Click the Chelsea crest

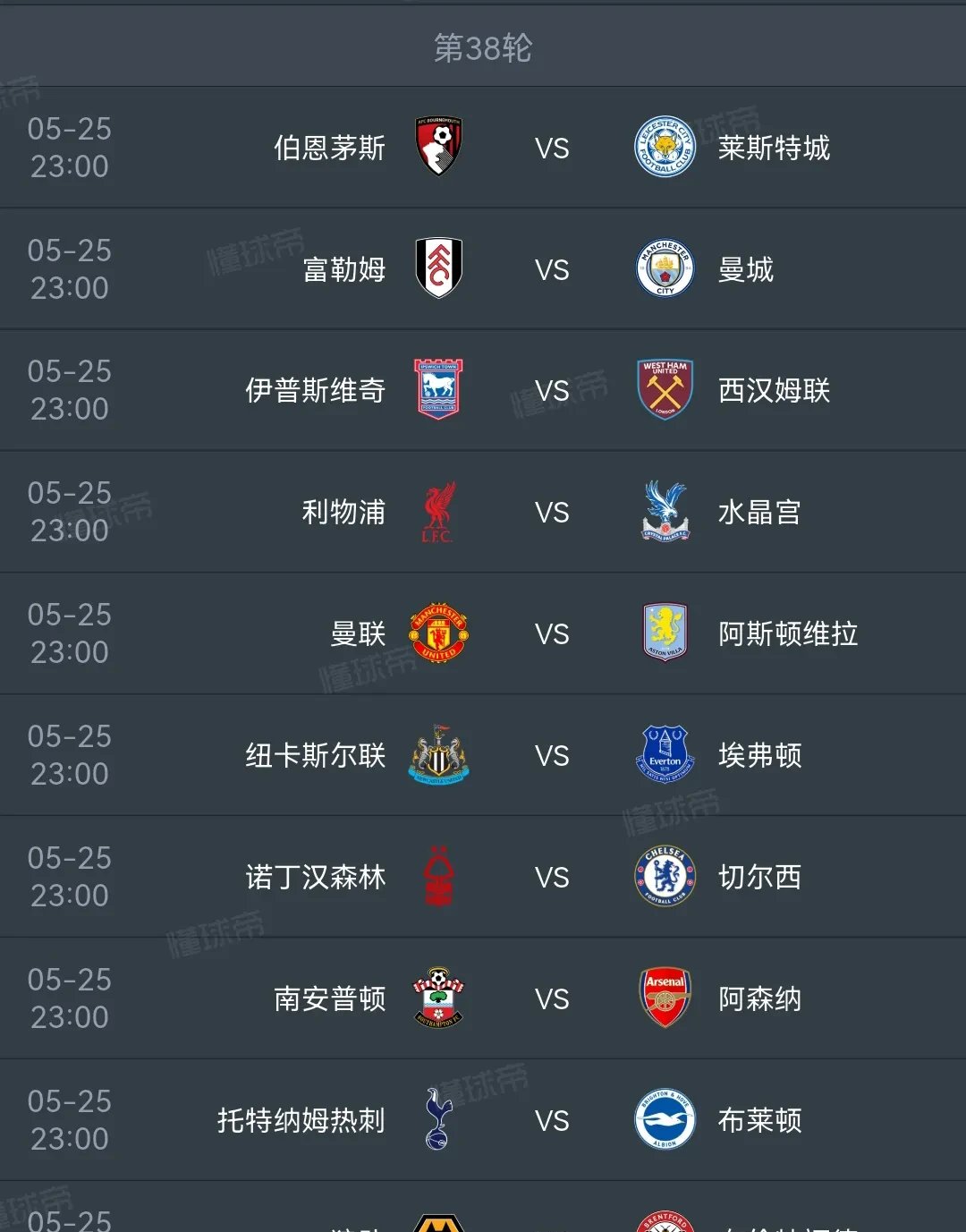[x=664, y=877]
